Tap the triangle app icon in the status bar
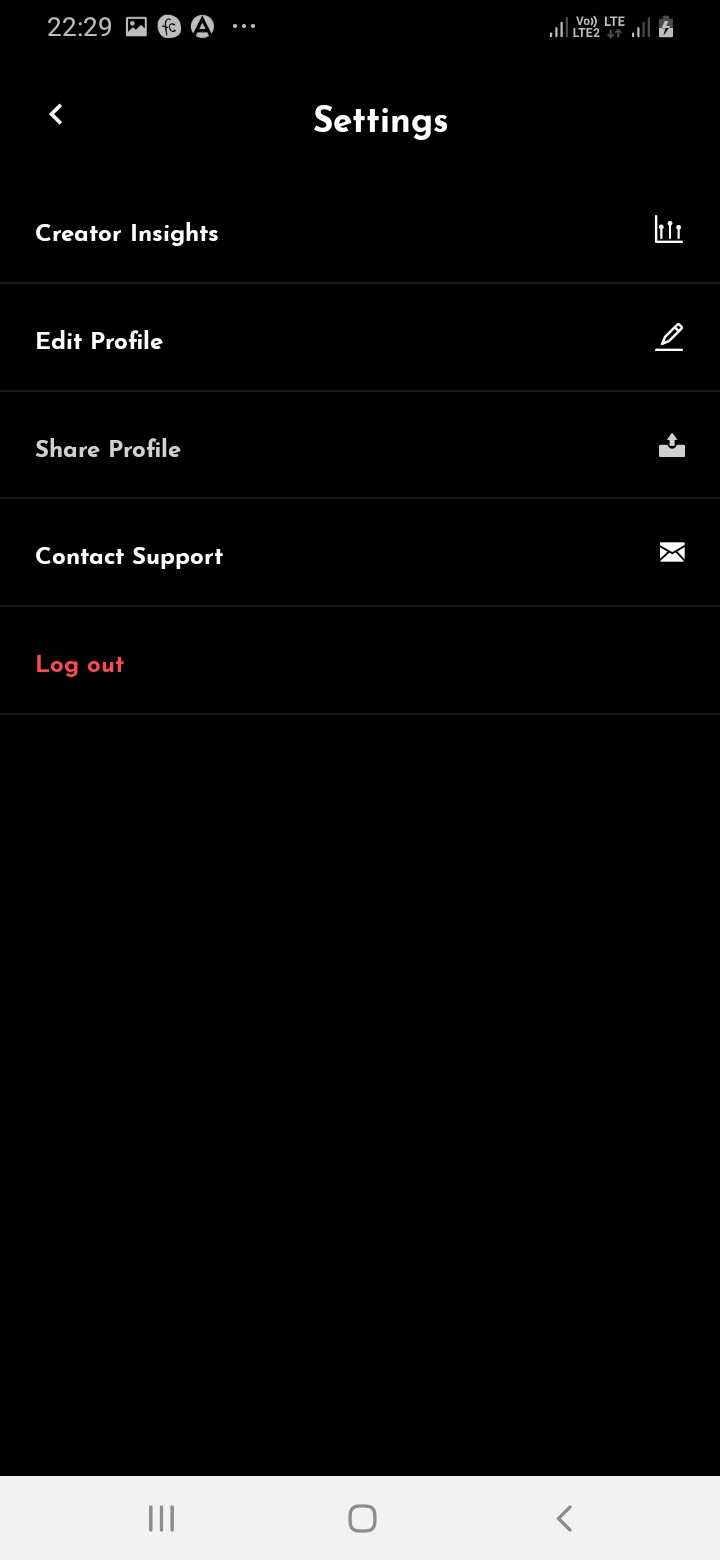 pos(202,27)
